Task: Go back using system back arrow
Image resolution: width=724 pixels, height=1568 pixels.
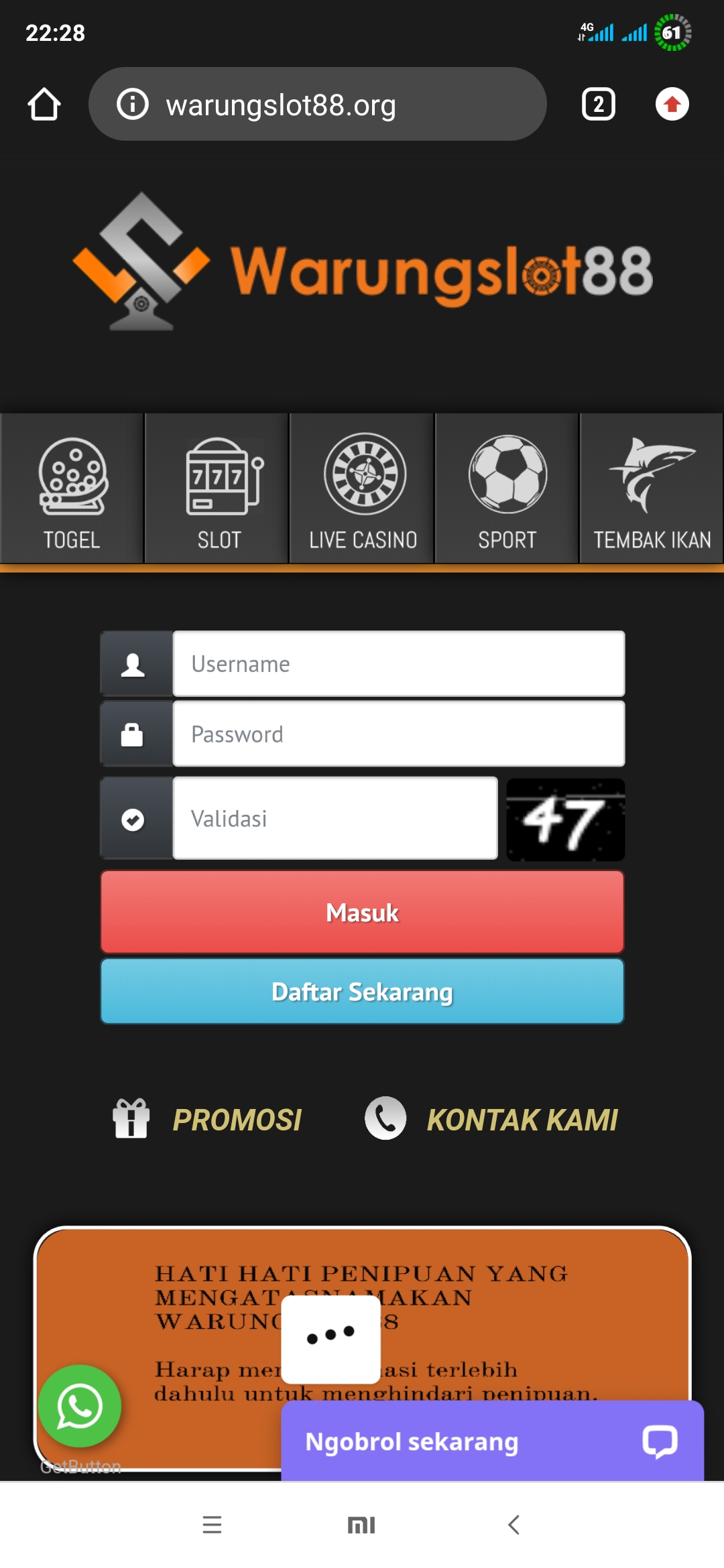Action: 514,1525
